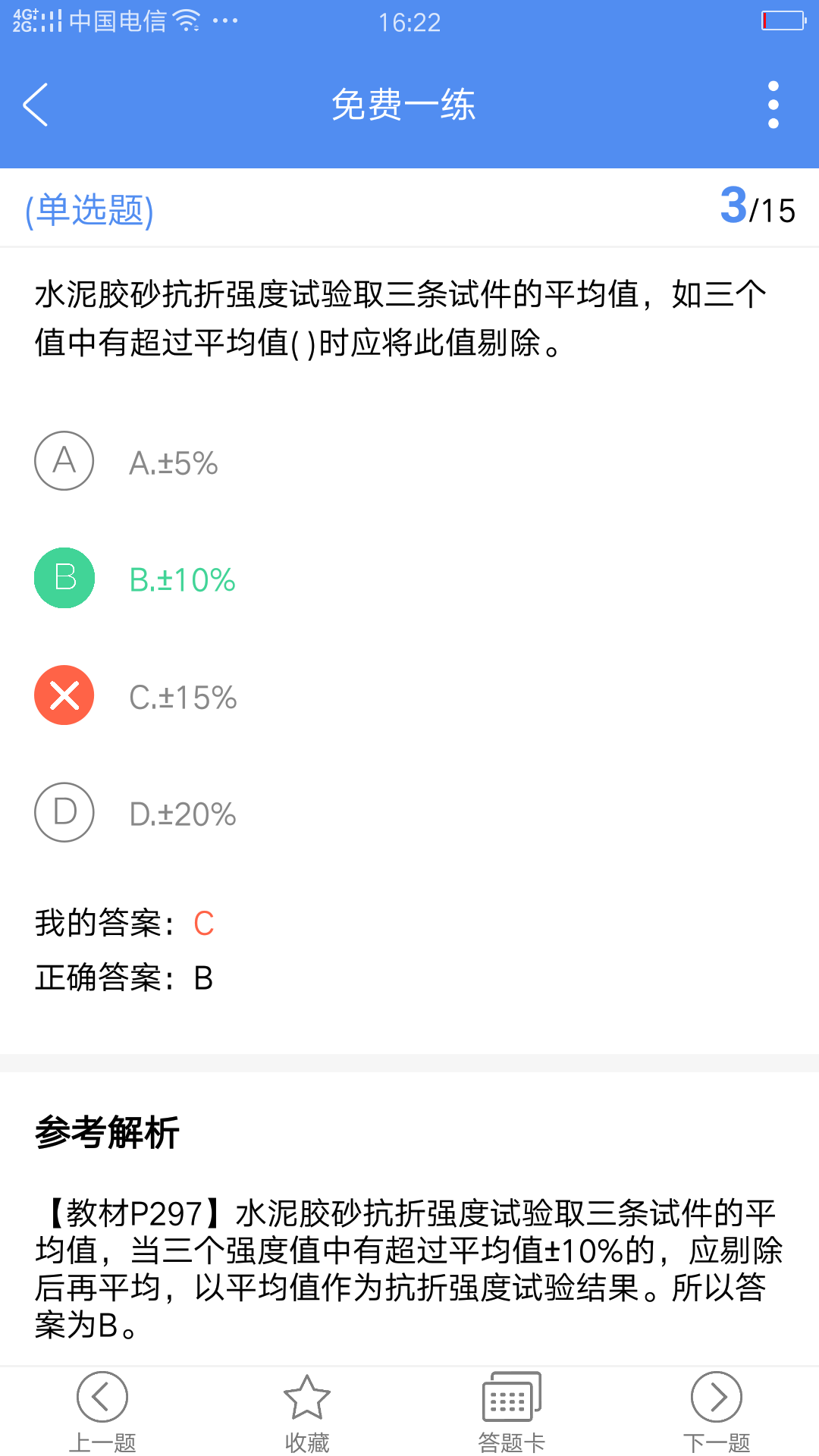Choose option B ±10%
This screenshot has width=819, height=1456.
tap(182, 579)
